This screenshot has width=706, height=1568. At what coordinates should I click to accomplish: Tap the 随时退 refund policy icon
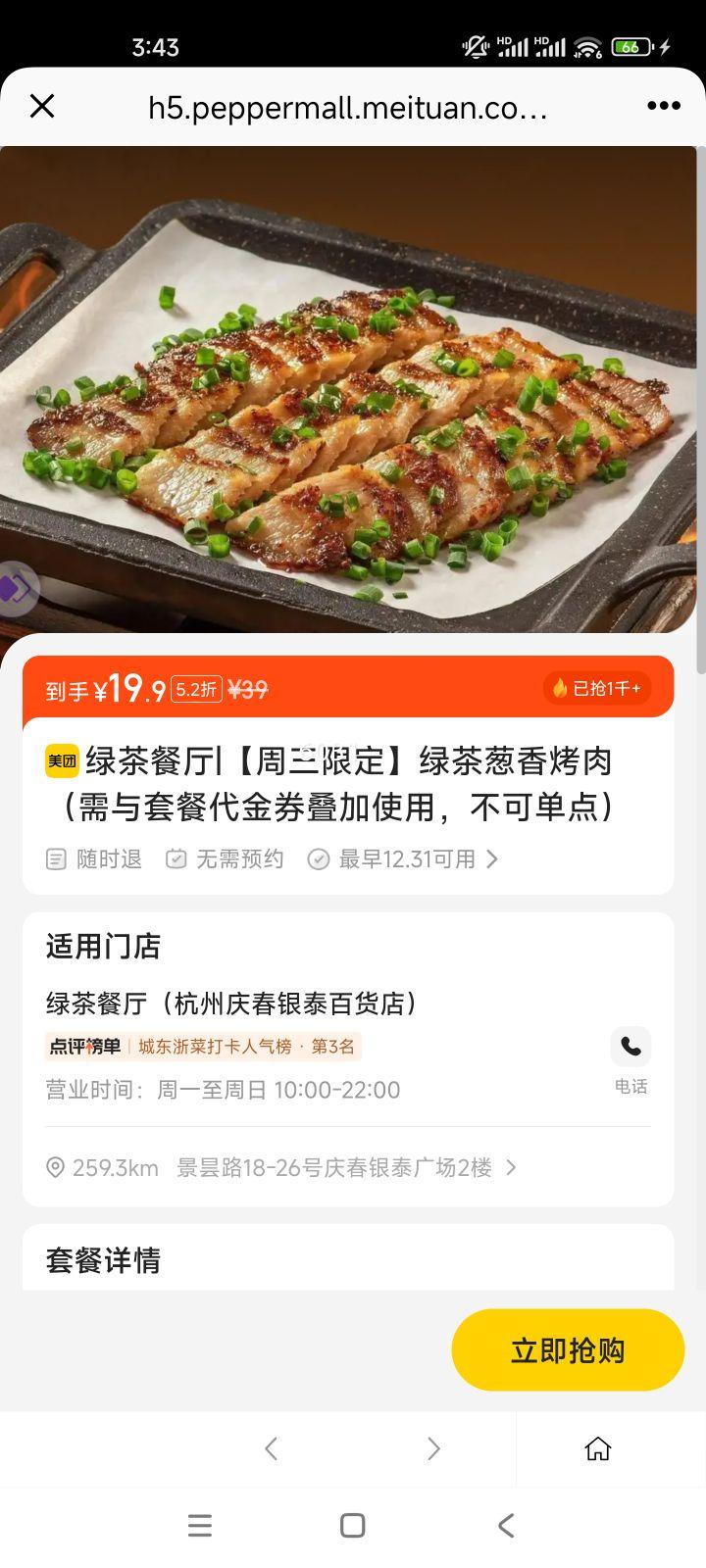[56, 859]
